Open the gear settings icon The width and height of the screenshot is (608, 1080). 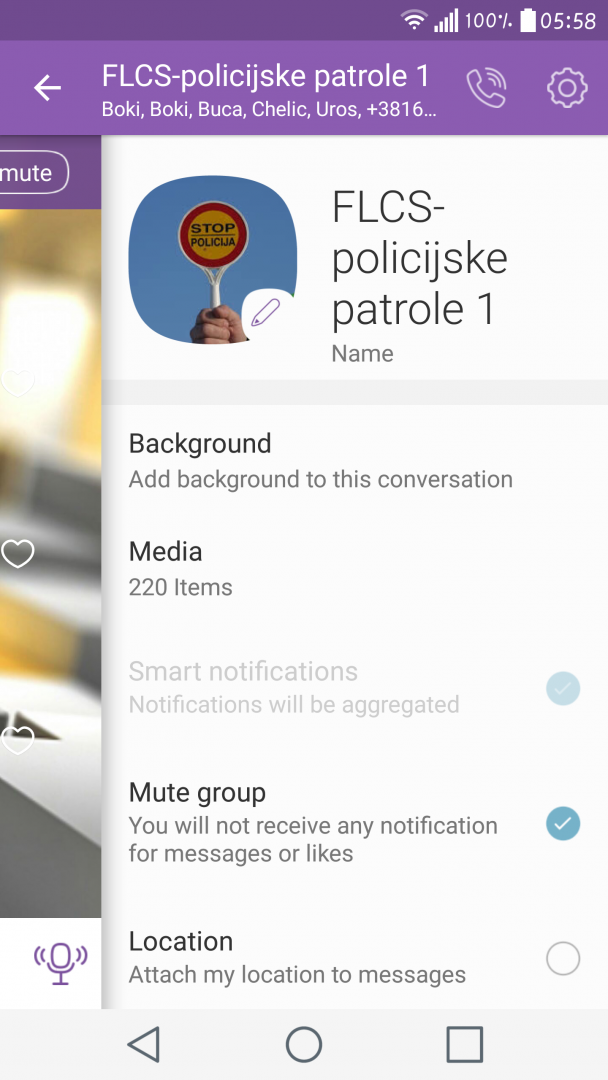567,87
